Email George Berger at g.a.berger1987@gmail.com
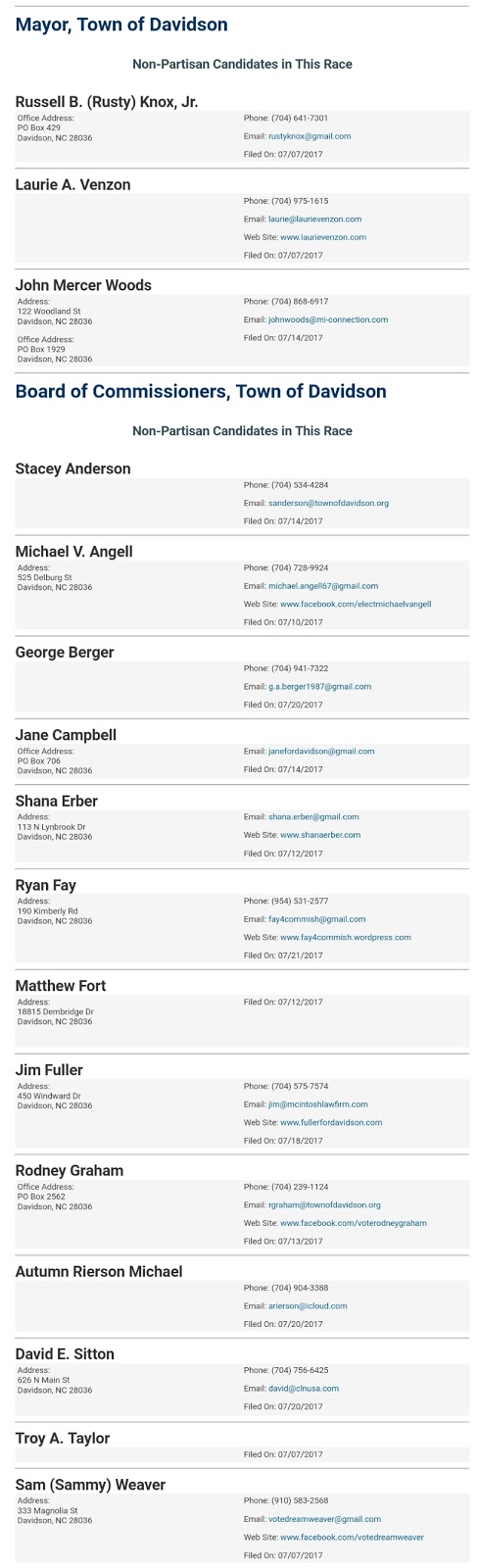Image resolution: width=478 pixels, height=1568 pixels. (x=320, y=687)
